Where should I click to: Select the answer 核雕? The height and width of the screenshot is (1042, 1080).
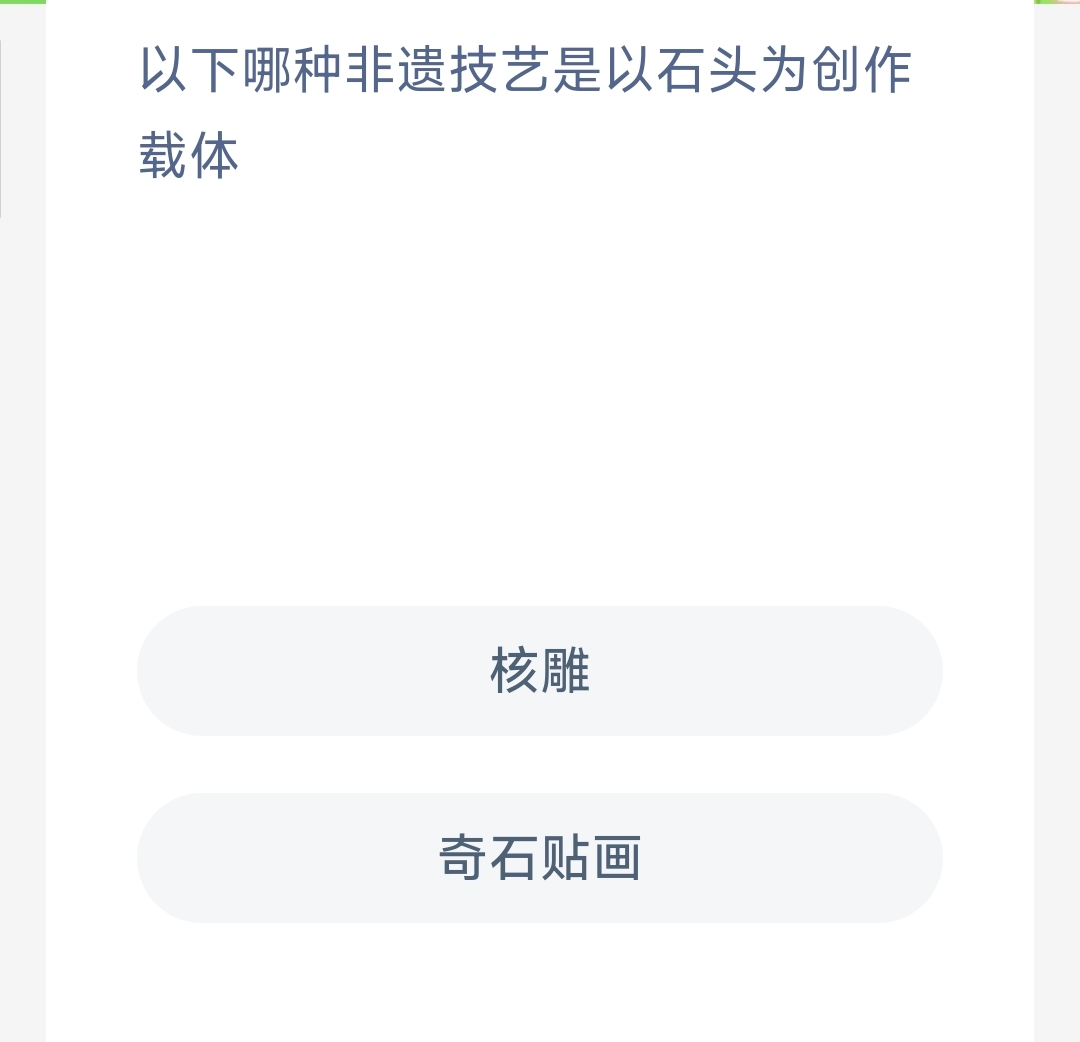pos(540,671)
